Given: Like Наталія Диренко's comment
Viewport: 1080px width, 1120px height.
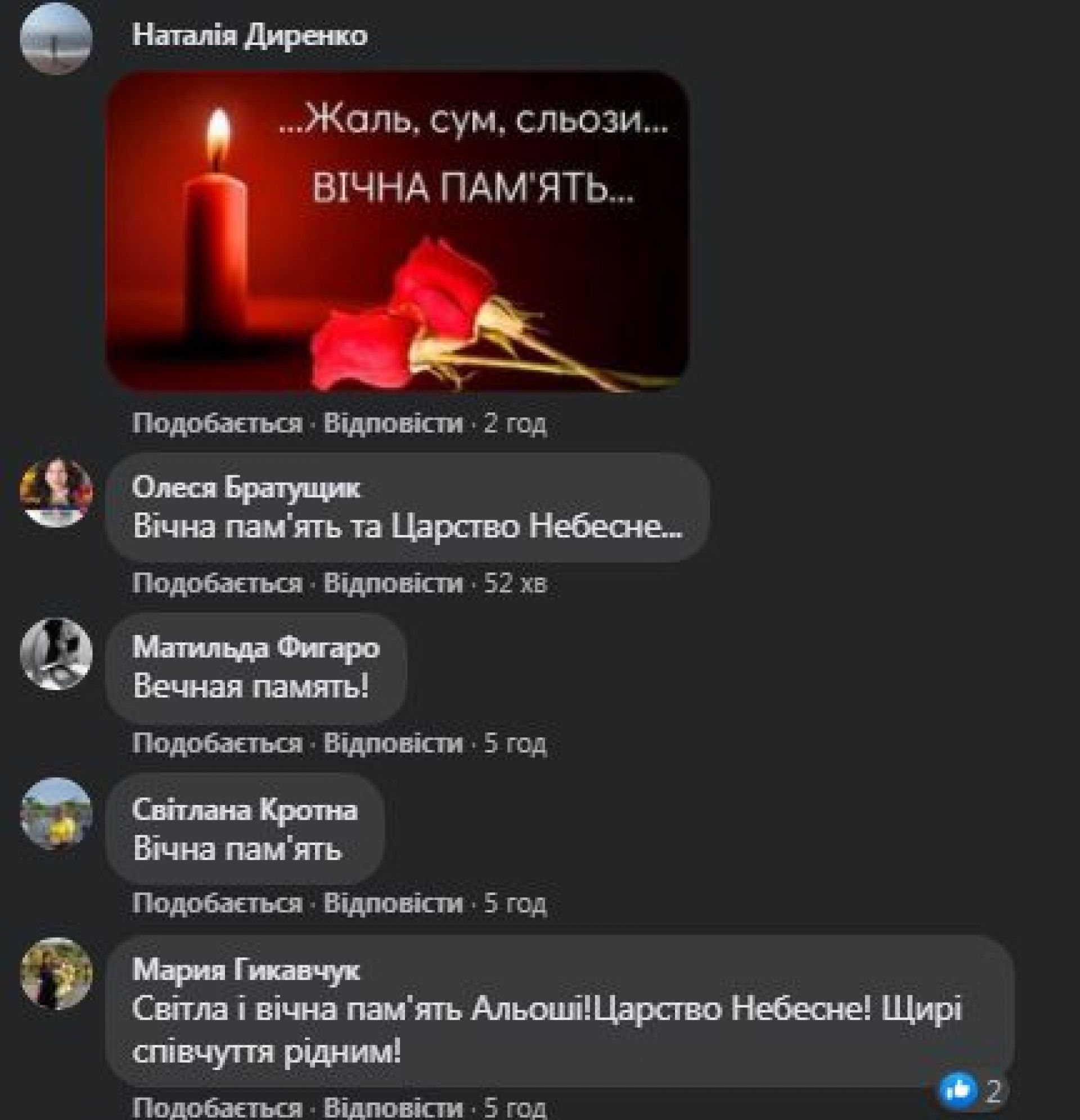Looking at the screenshot, I should 217,424.
